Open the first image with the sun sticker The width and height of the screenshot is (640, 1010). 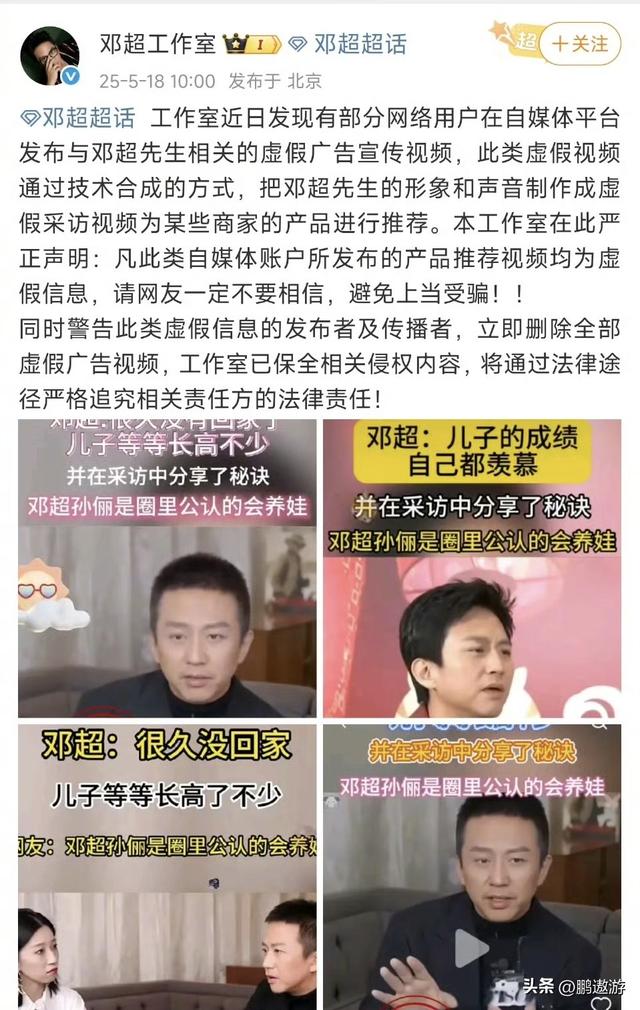point(167,568)
